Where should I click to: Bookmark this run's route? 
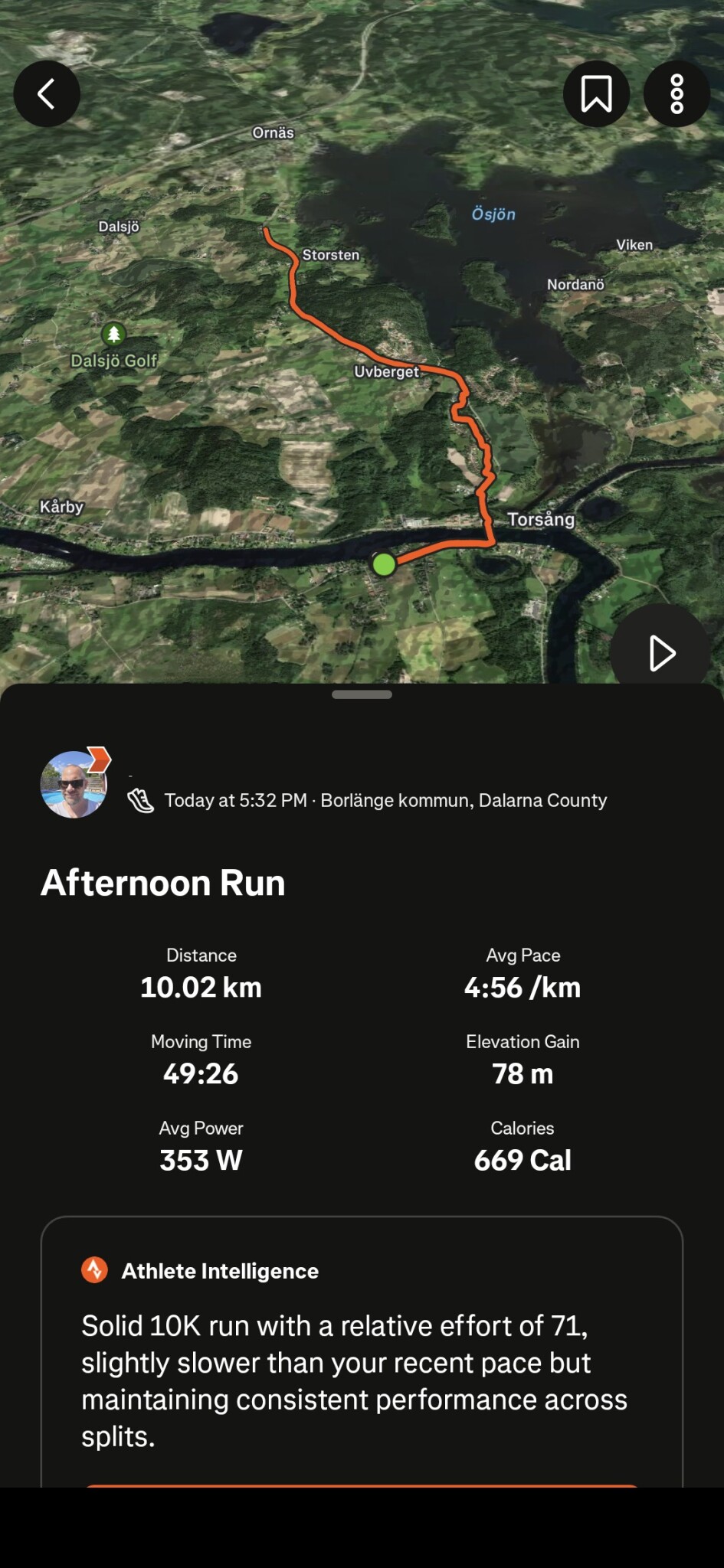click(596, 93)
